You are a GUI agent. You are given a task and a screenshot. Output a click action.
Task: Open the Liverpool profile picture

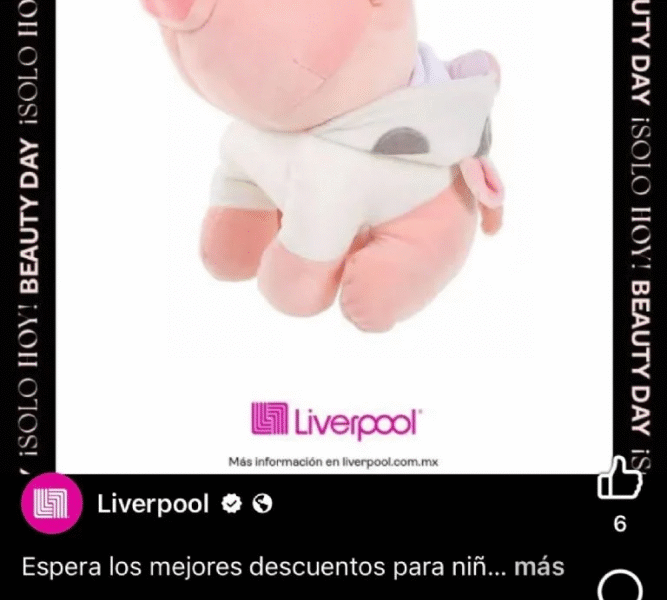click(x=50, y=504)
